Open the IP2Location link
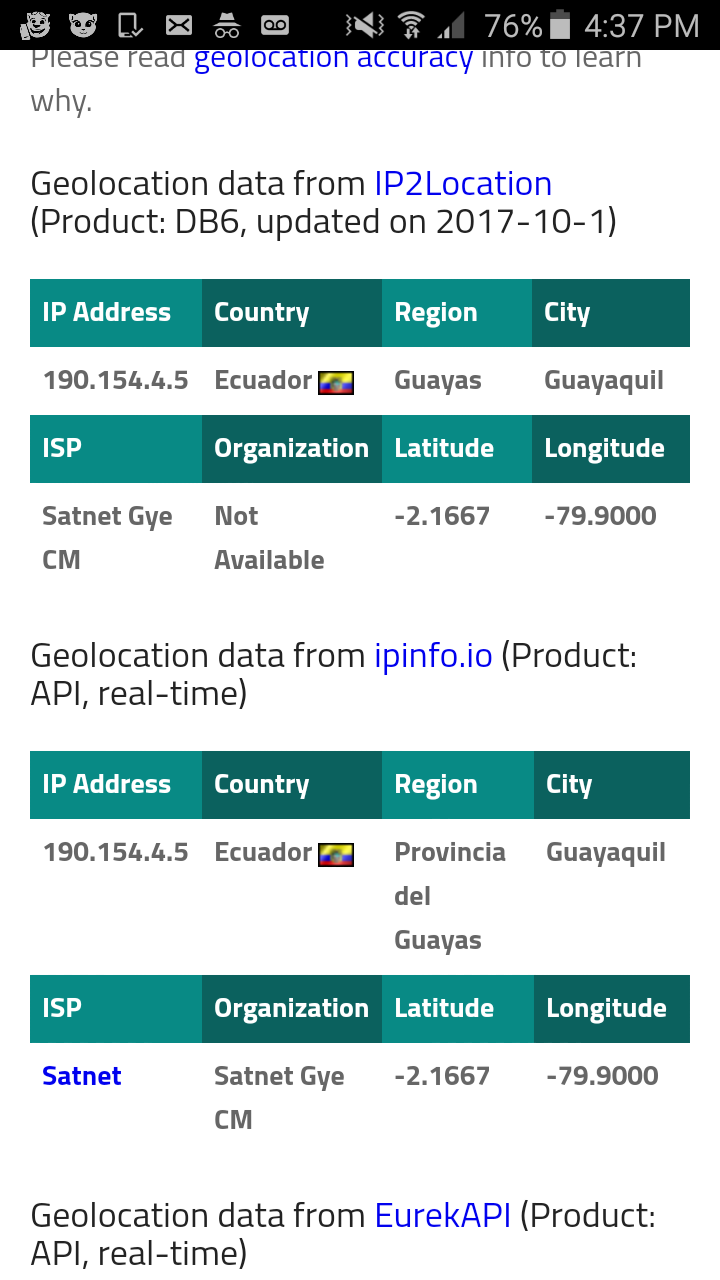Viewport: 720px width, 1280px height. click(463, 184)
